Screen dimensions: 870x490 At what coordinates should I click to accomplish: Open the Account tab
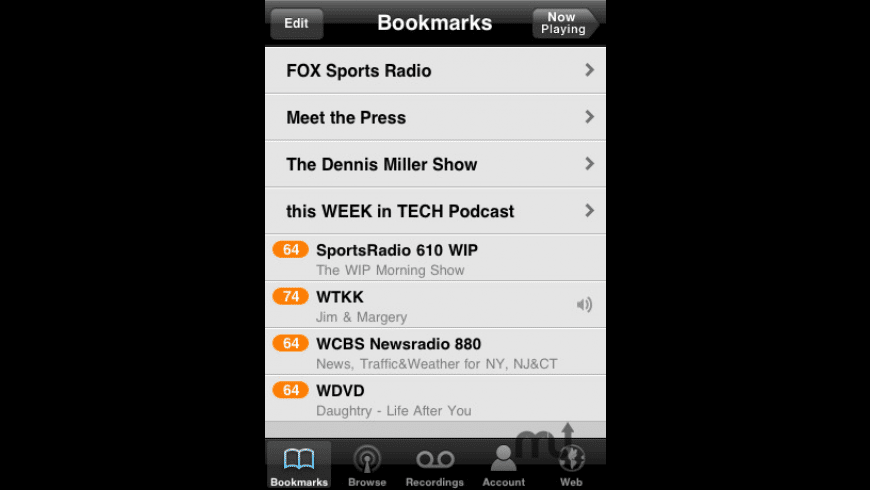tap(503, 466)
